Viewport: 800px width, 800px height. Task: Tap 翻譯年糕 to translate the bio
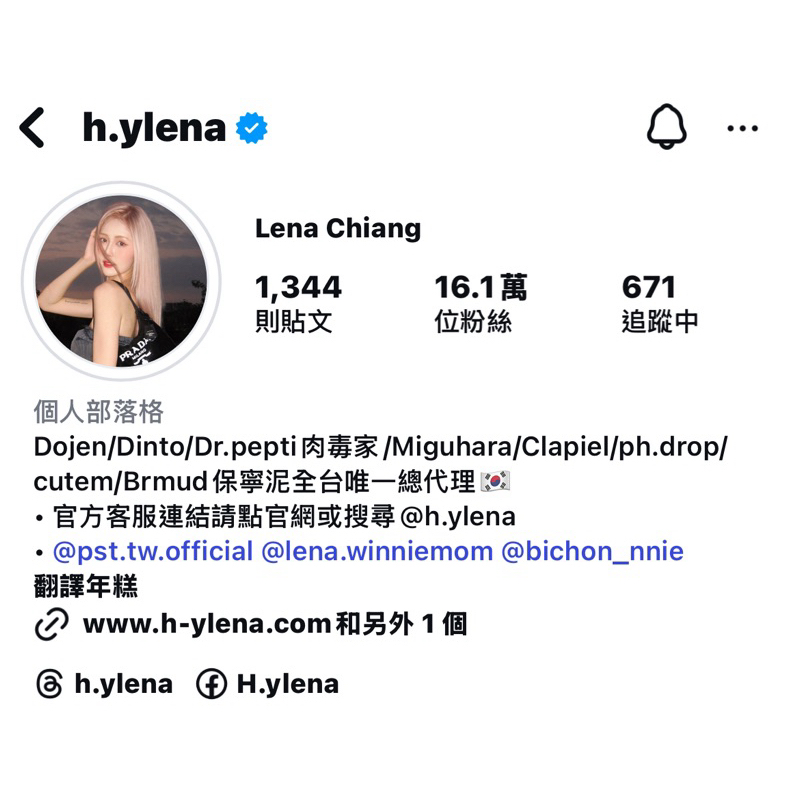[x=86, y=586]
